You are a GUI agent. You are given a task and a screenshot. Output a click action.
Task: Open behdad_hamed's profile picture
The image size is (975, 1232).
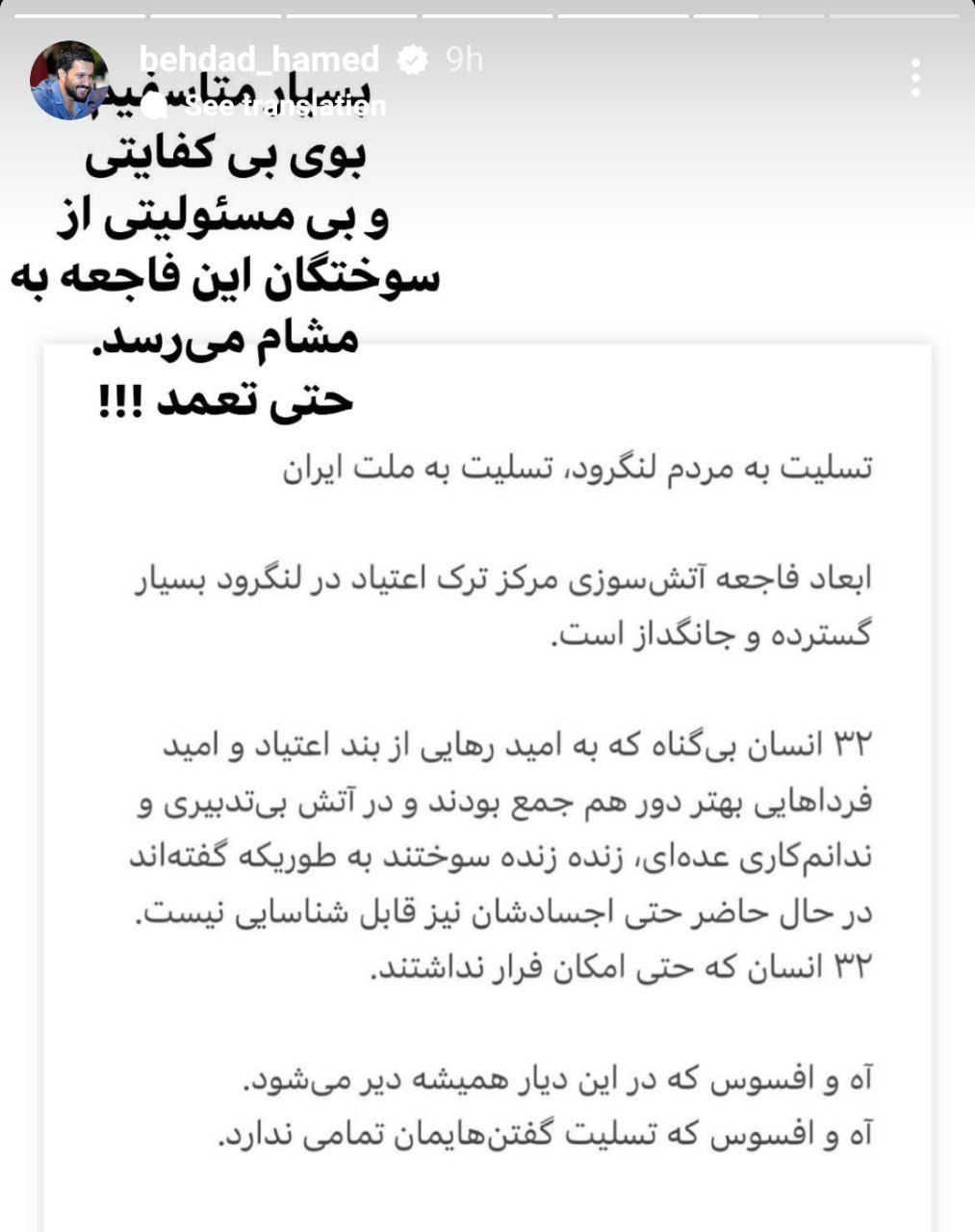click(68, 81)
